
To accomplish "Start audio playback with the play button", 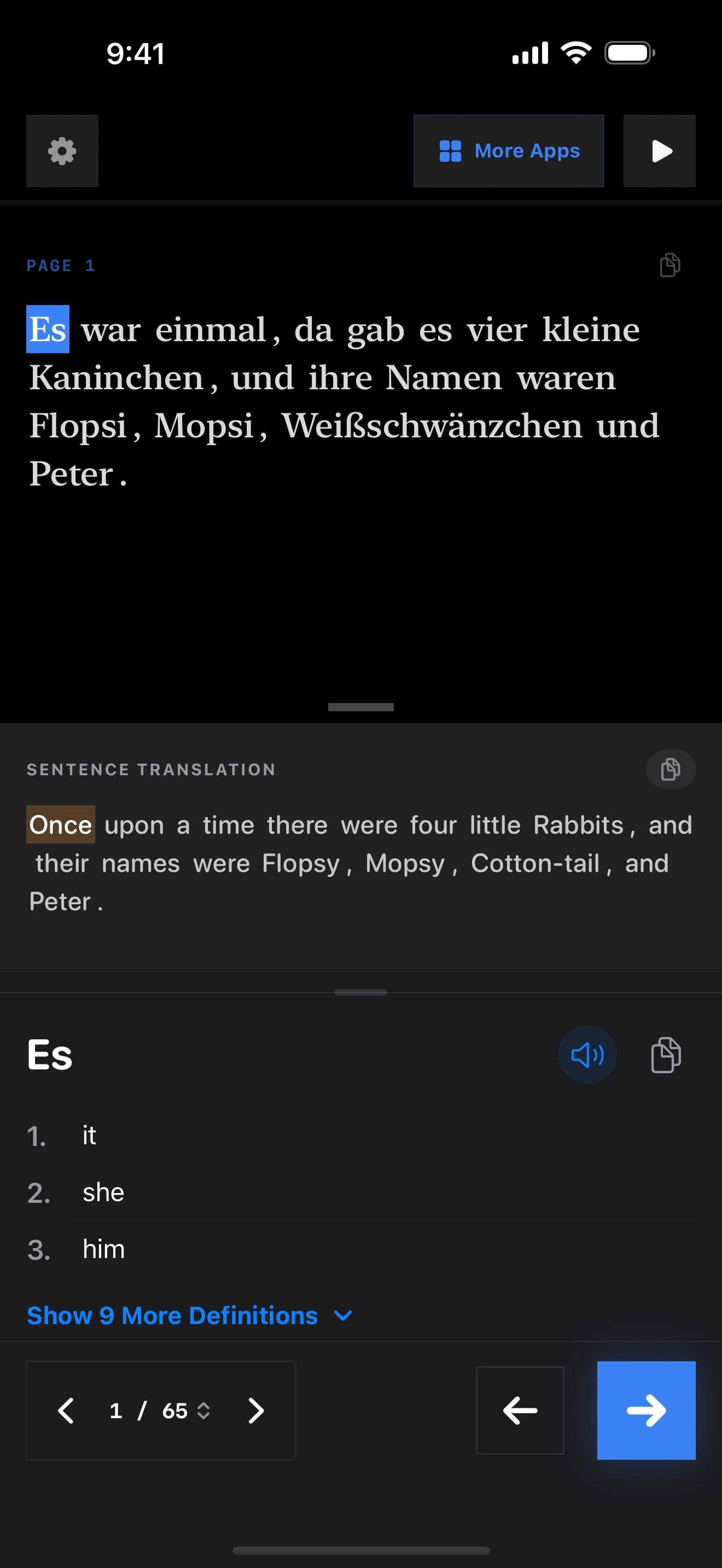I will click(659, 151).
